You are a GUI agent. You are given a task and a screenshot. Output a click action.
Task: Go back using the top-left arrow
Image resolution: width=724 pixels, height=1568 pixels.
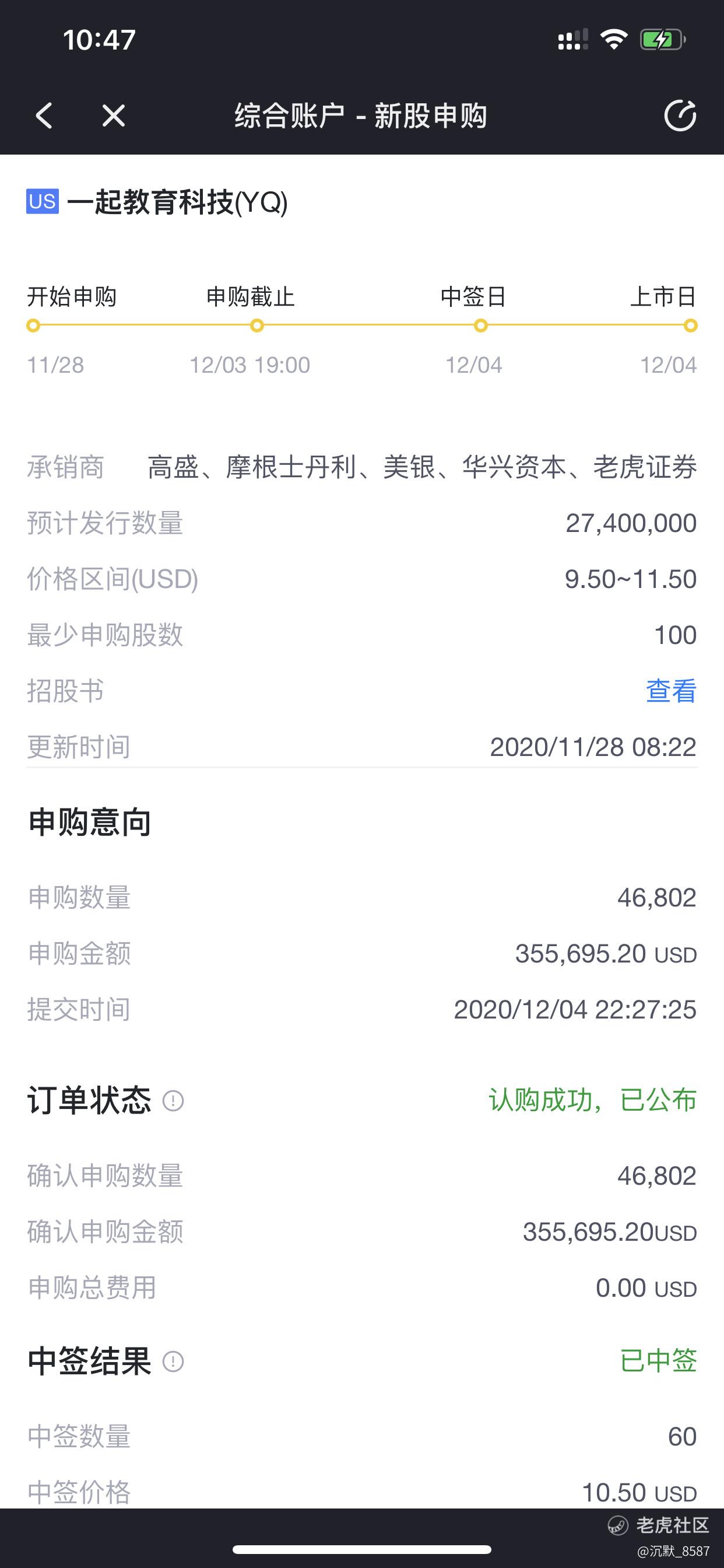(x=44, y=116)
